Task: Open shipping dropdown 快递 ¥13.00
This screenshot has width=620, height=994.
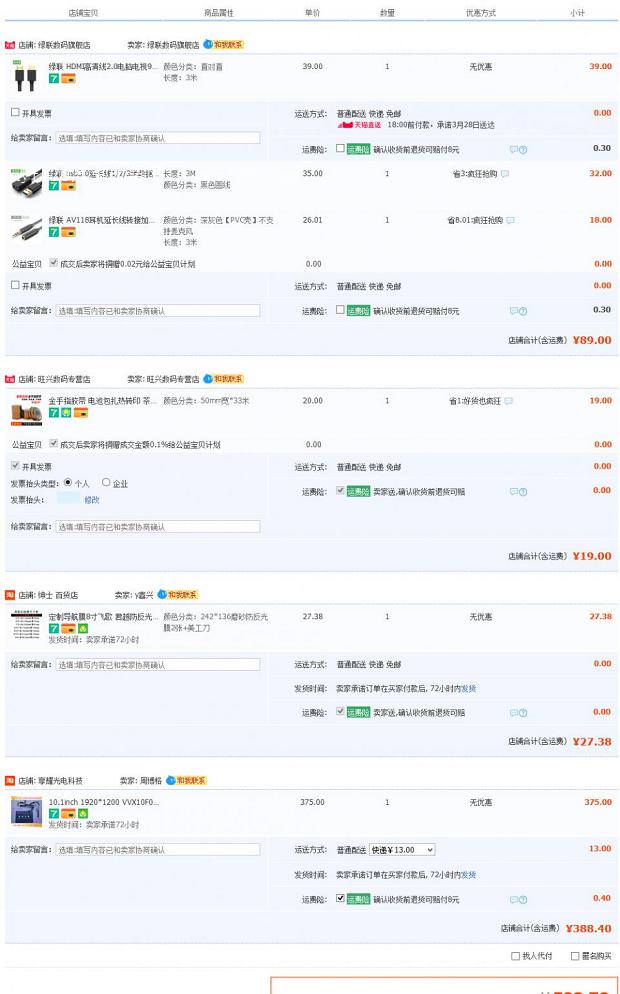Action: tap(402, 849)
